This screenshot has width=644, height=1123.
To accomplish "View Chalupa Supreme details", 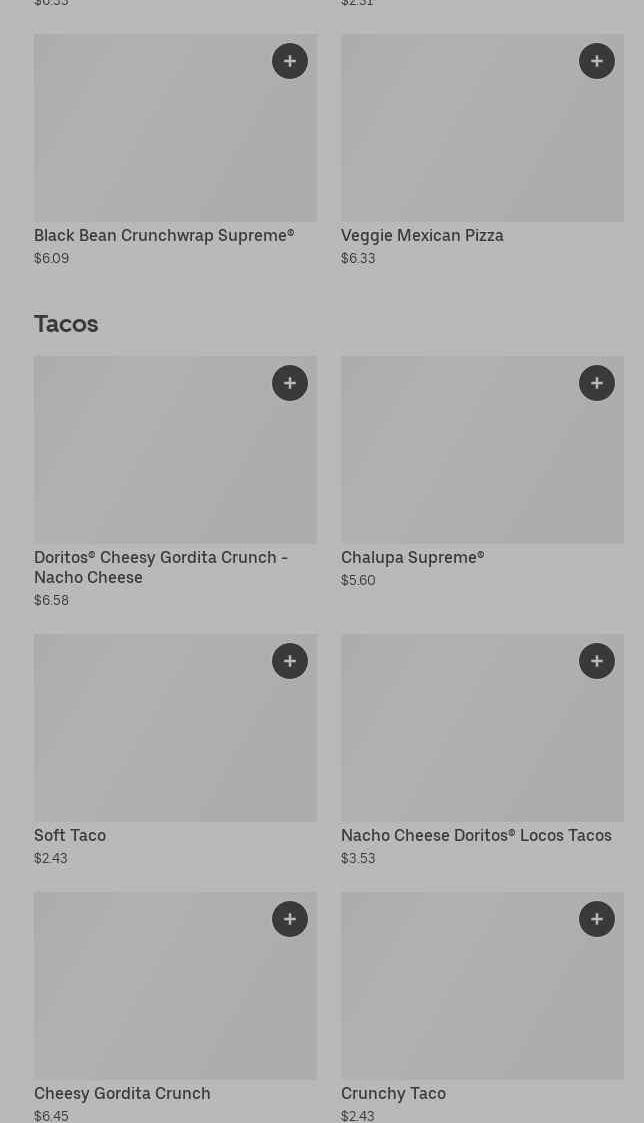I will (412, 558).
